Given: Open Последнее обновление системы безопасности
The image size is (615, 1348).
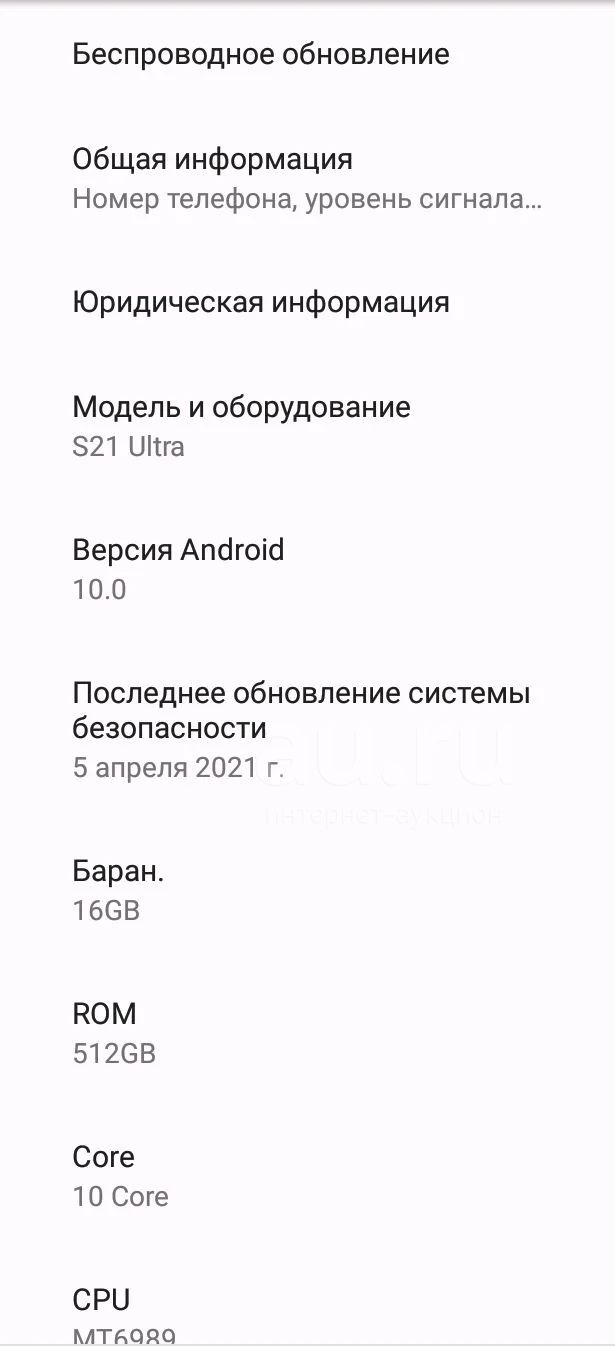Looking at the screenshot, I should (x=307, y=730).
